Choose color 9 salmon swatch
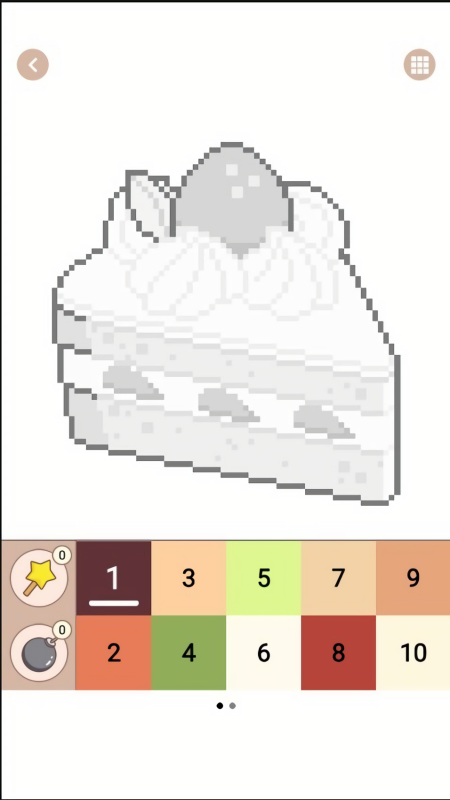450x800 pixels. pos(413,578)
